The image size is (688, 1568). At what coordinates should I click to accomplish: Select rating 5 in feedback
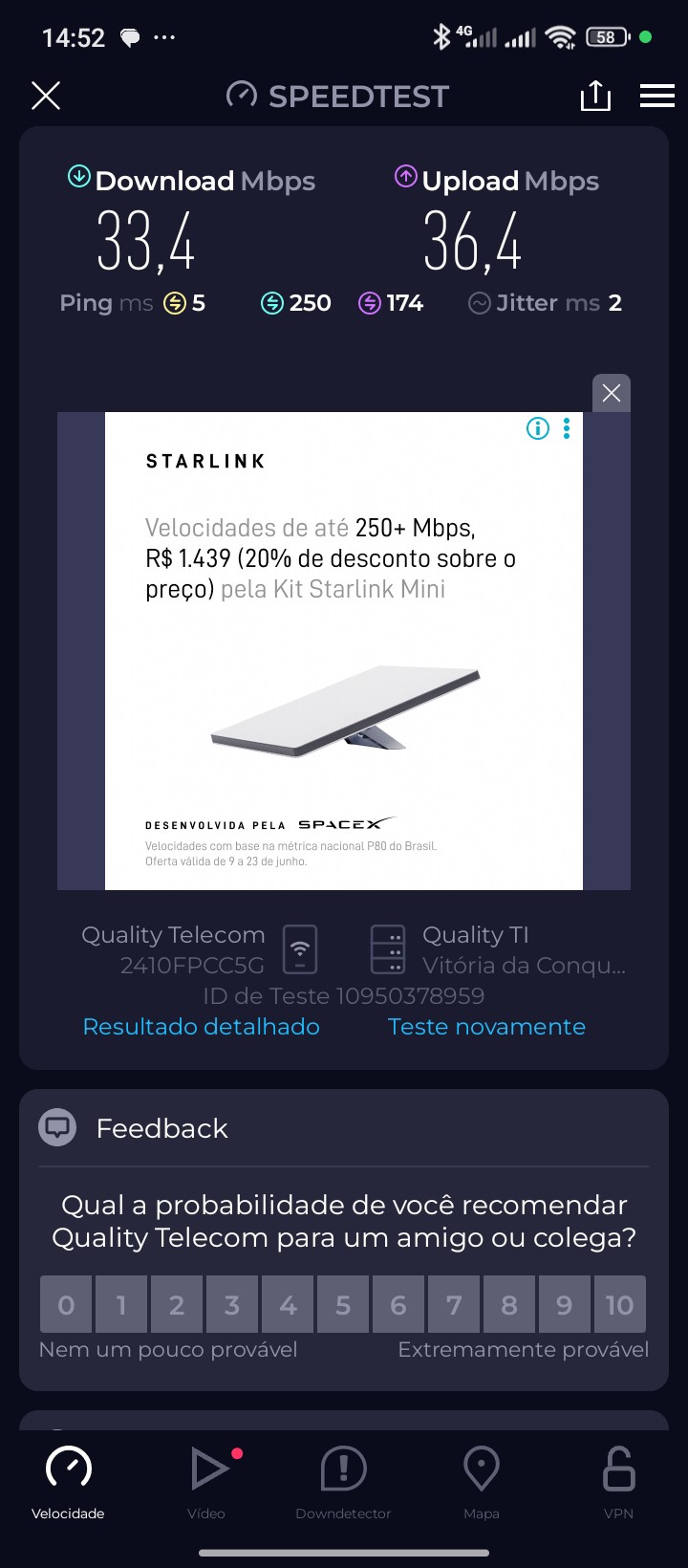click(343, 1305)
